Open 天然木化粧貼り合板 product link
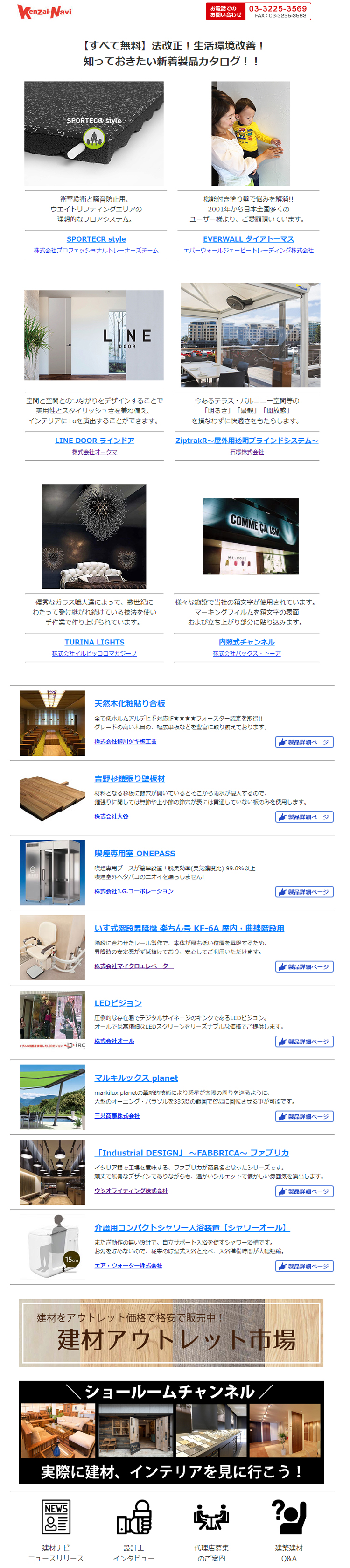This screenshot has height=1568, width=350. [x=130, y=704]
